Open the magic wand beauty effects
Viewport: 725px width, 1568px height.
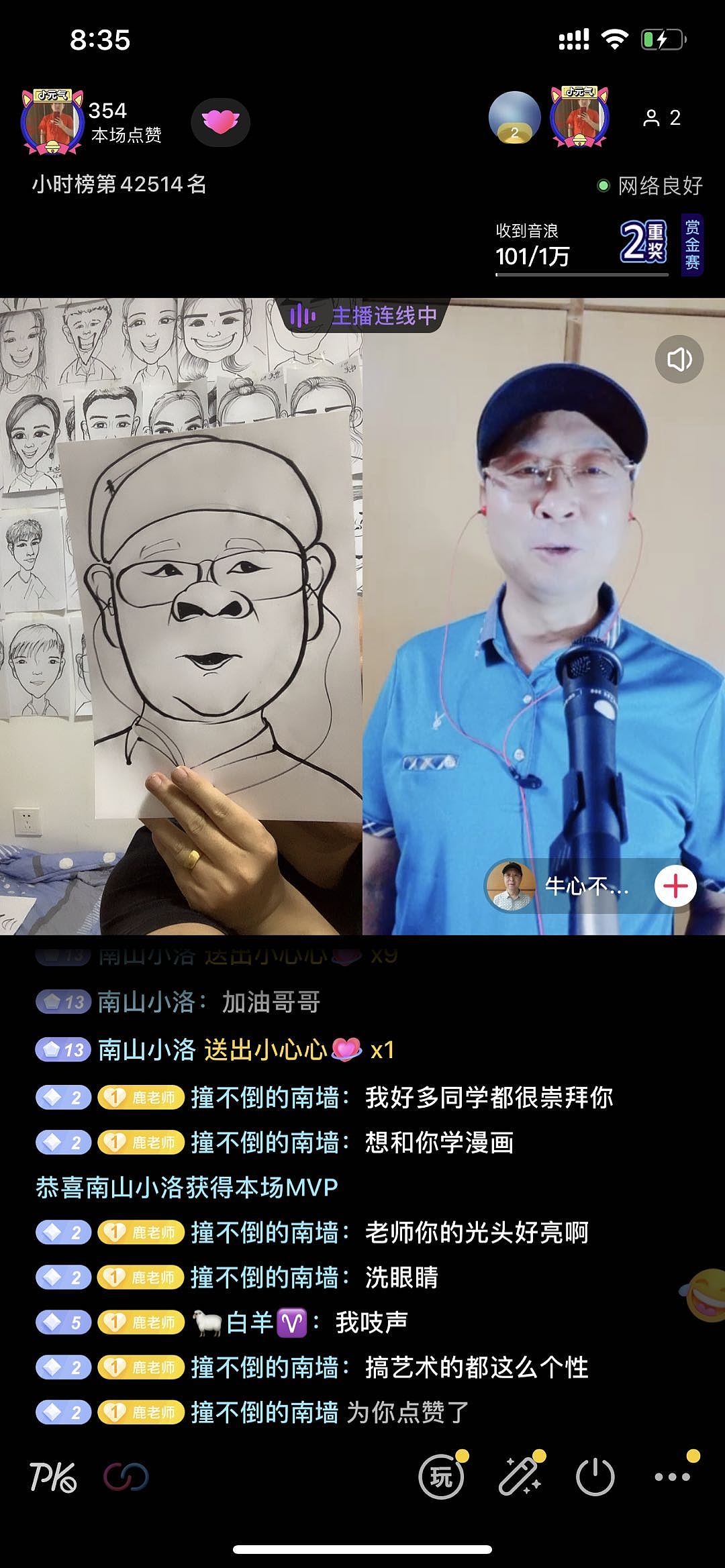point(519,1477)
